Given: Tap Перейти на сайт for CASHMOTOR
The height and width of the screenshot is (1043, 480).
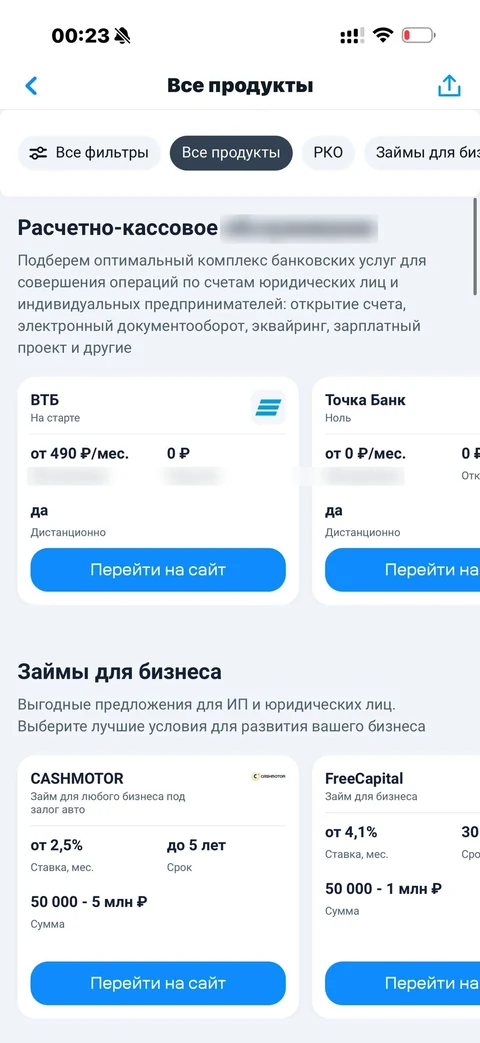Looking at the screenshot, I should pos(158,983).
